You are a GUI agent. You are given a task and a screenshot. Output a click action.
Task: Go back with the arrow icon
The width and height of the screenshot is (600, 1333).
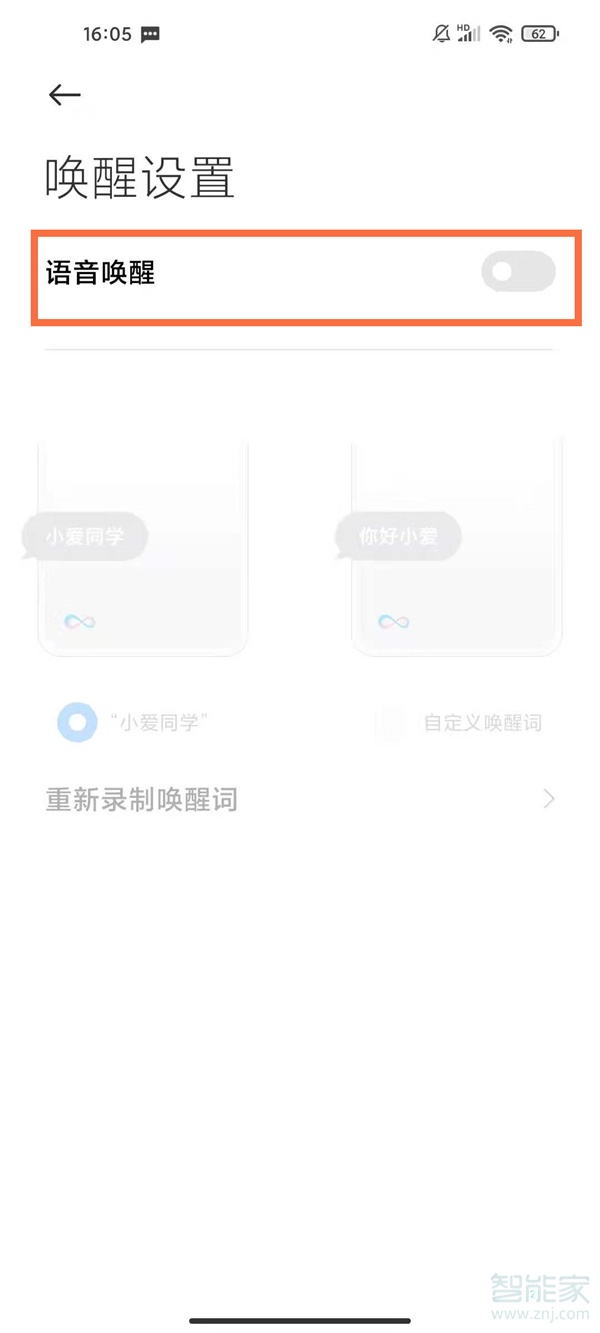64,94
